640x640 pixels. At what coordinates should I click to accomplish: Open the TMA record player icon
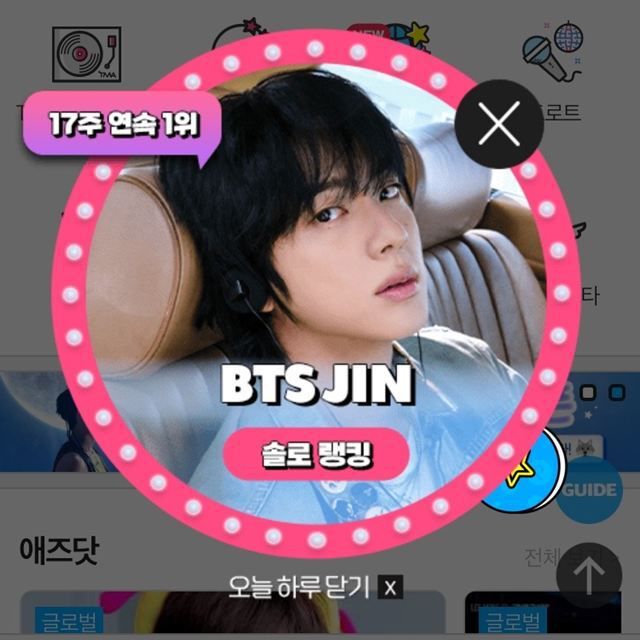point(86,52)
